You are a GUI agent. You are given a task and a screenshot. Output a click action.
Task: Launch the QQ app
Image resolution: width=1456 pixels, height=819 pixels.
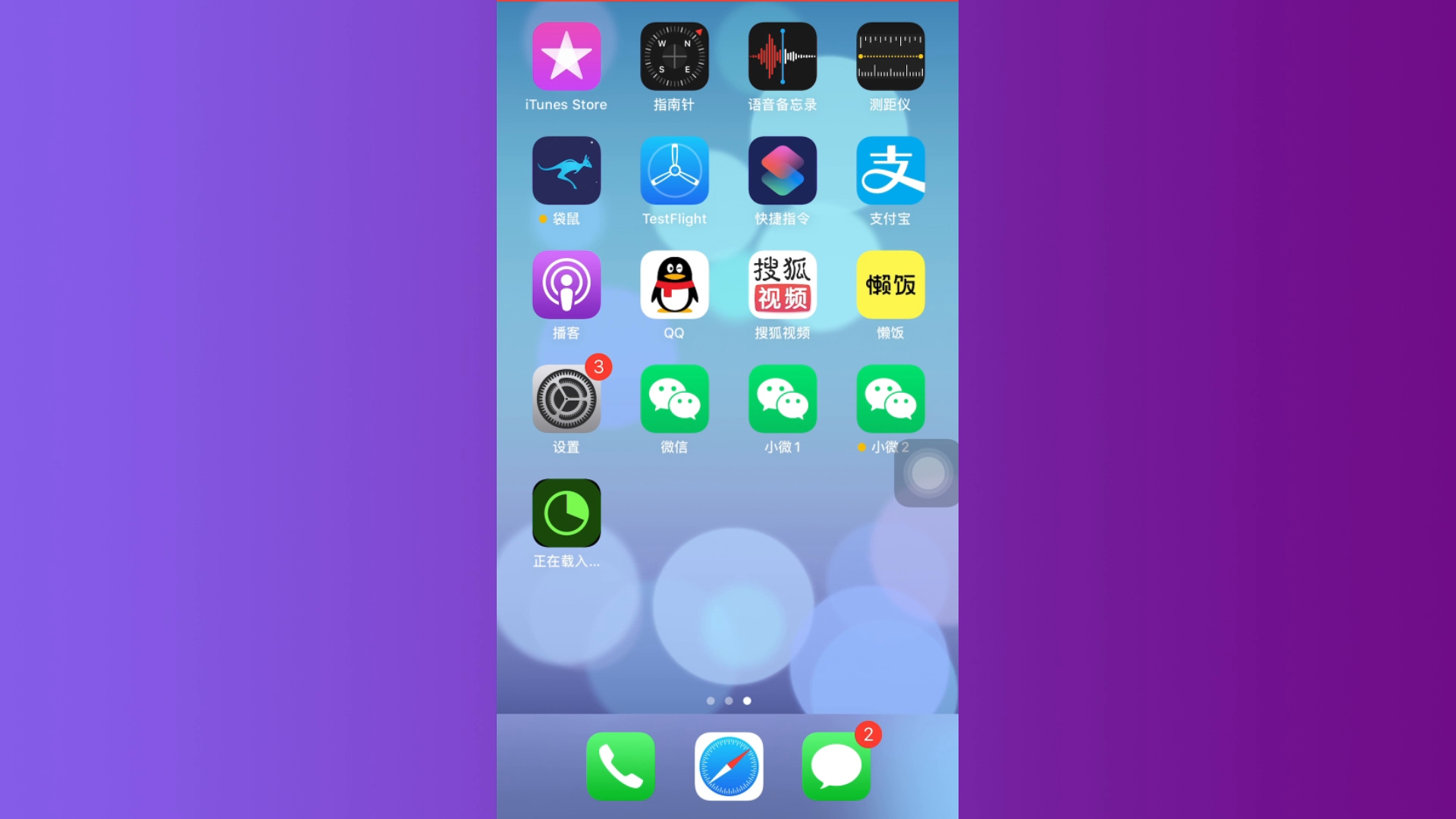point(674,285)
